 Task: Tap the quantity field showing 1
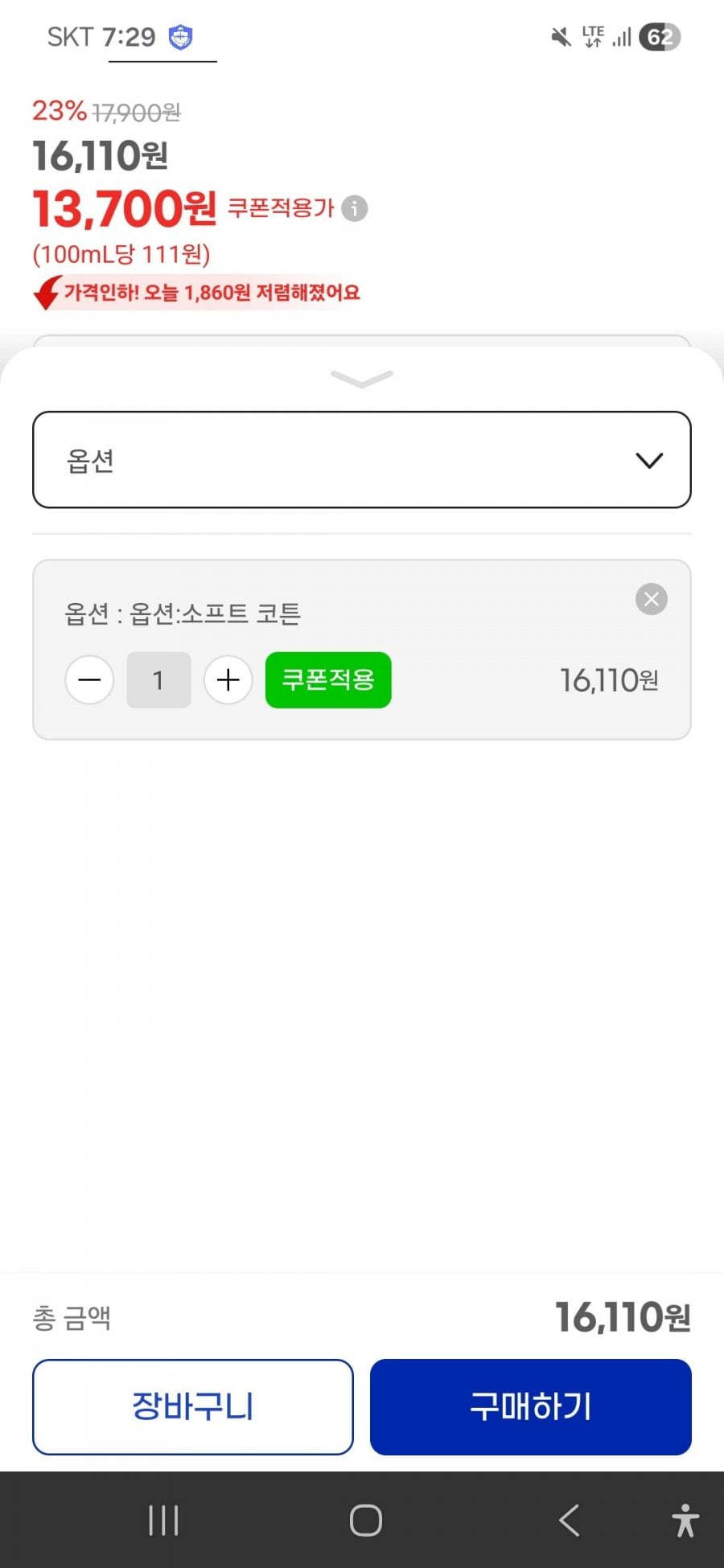158,680
